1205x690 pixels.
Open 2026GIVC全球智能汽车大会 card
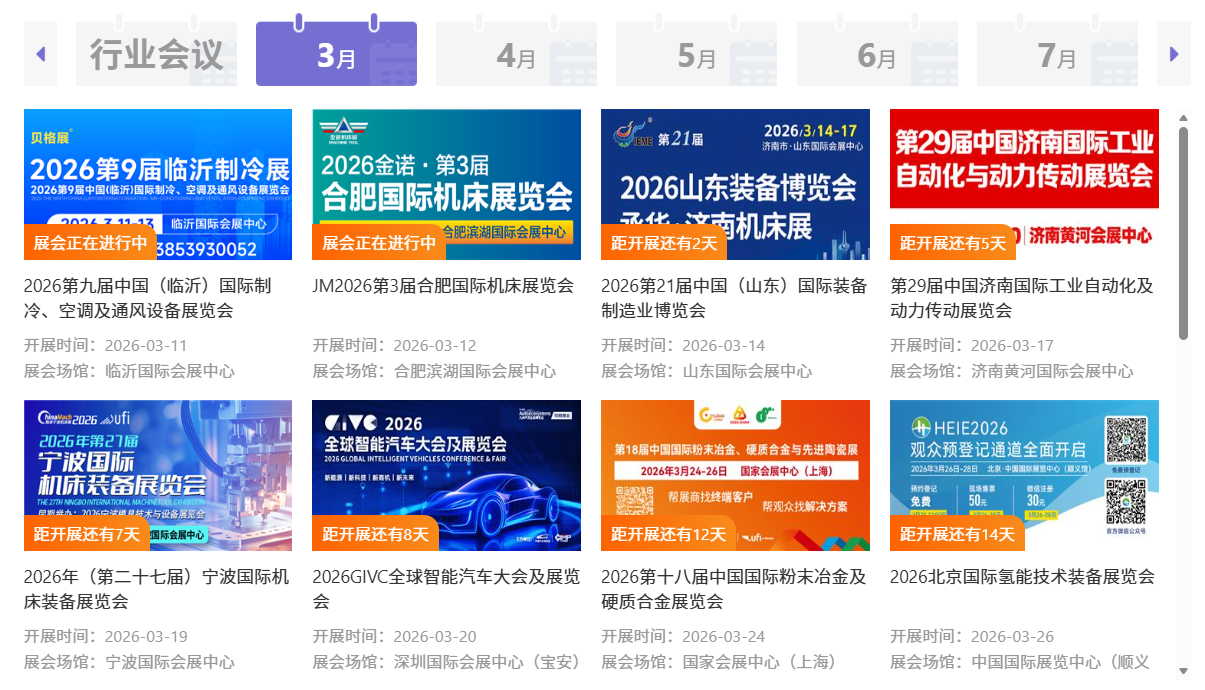click(446, 475)
